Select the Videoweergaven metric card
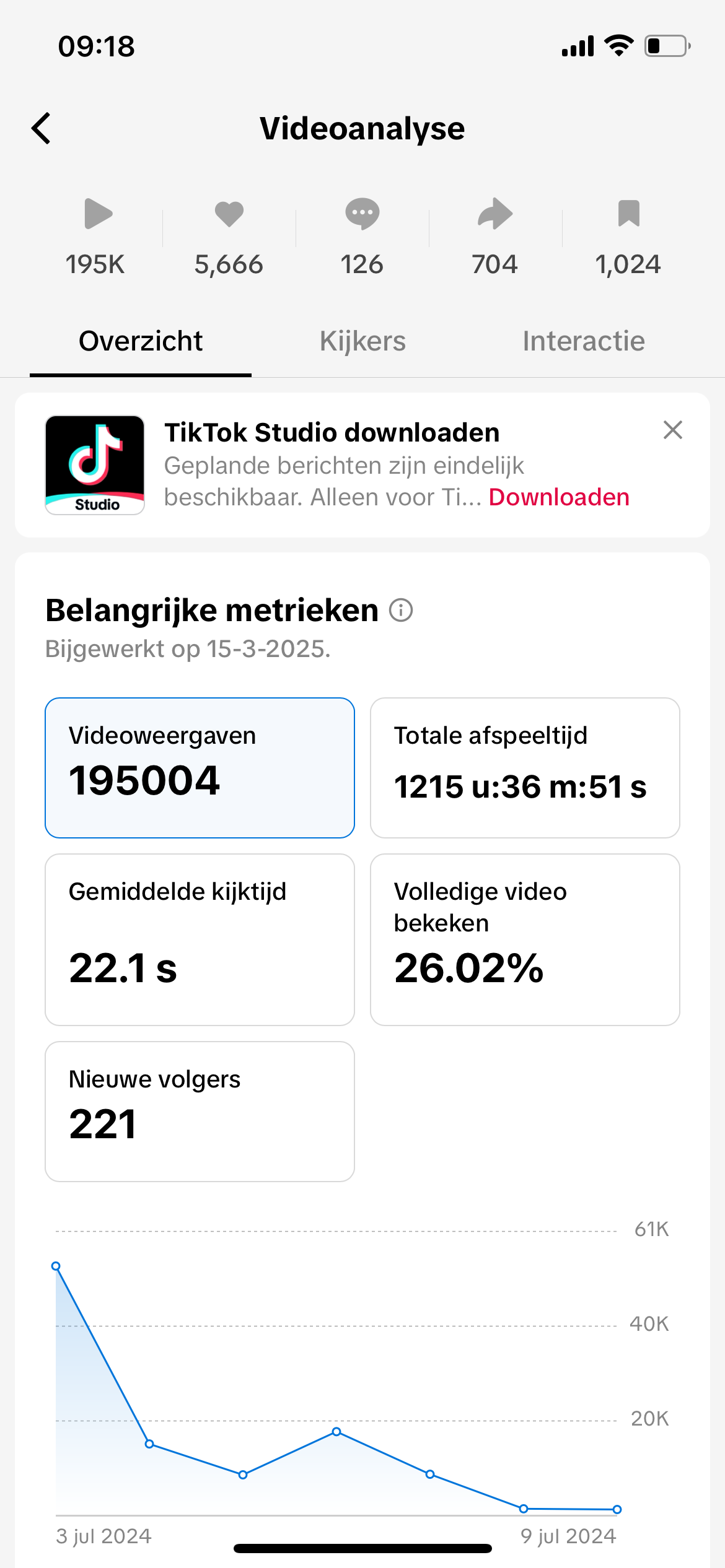Image resolution: width=725 pixels, height=1568 pixels. pyautogui.click(x=200, y=768)
